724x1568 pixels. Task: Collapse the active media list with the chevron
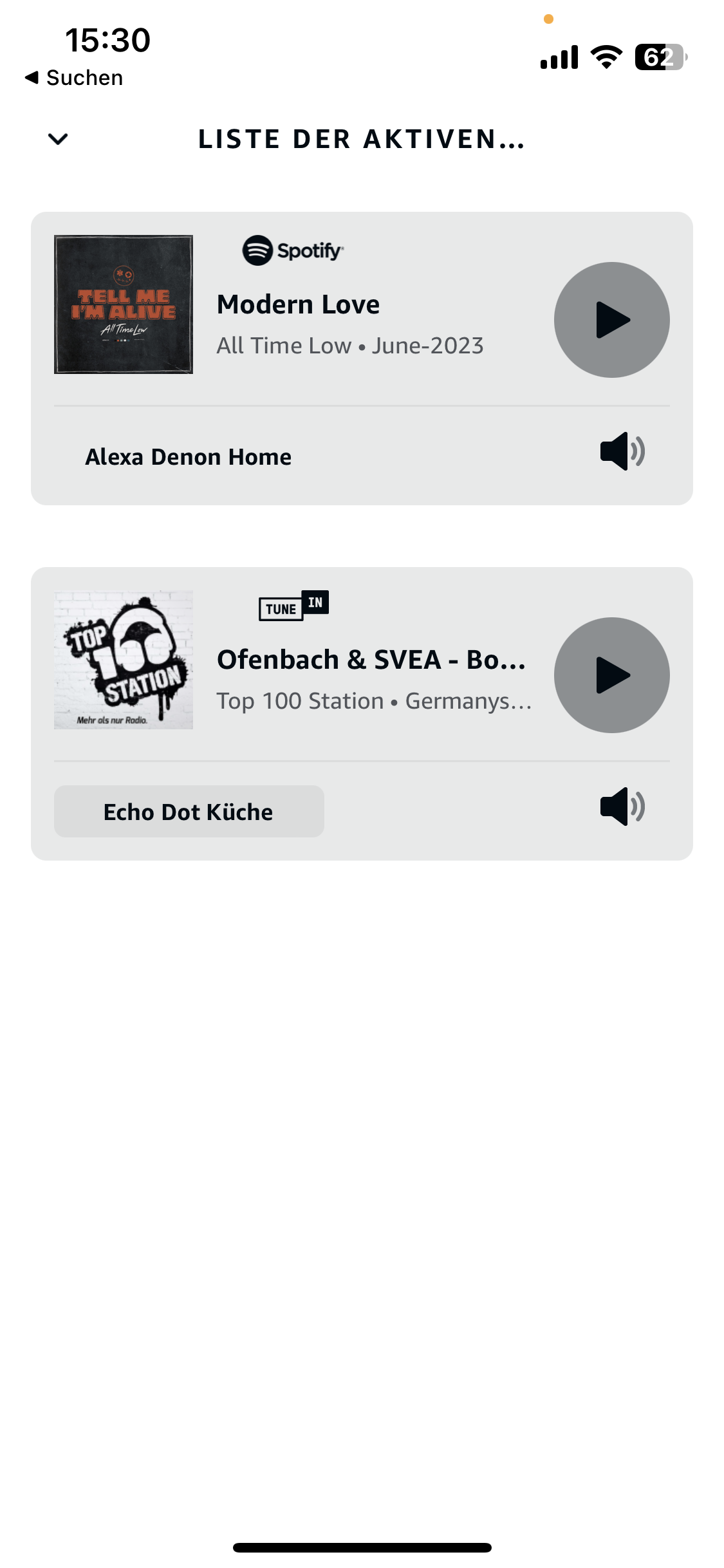(x=58, y=139)
